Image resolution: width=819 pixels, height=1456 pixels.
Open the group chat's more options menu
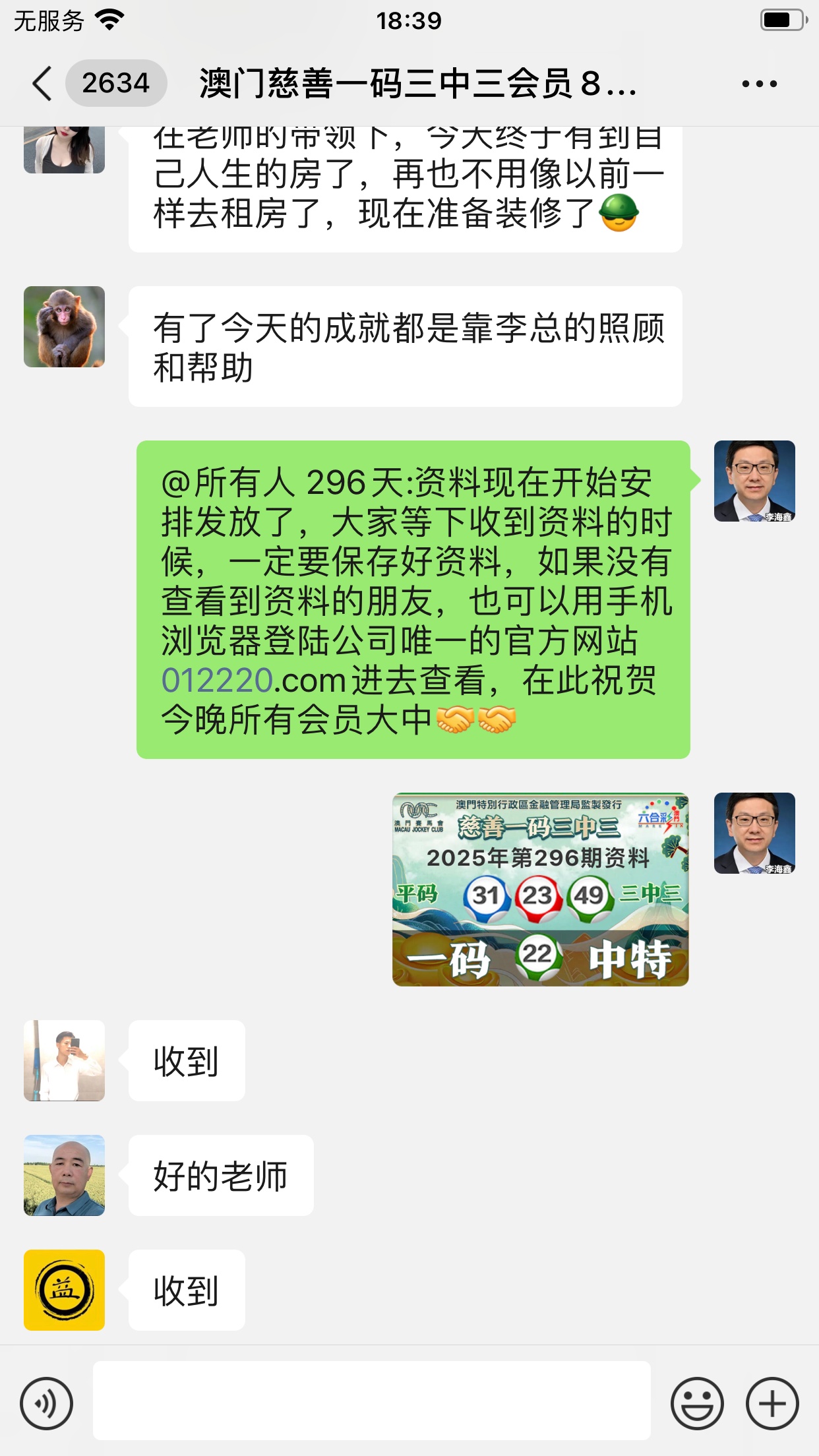(759, 84)
